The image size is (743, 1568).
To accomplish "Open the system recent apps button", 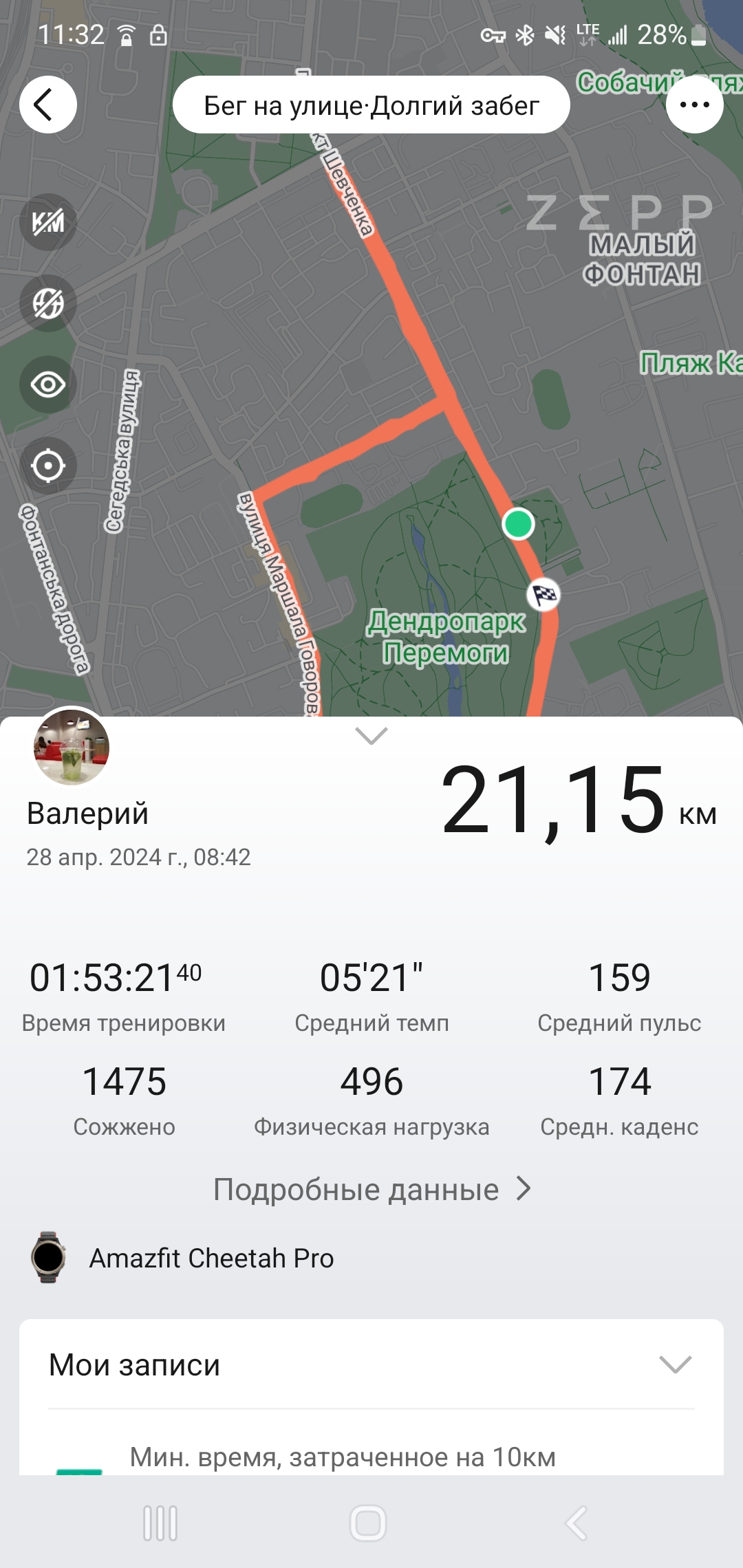I will [x=160, y=1523].
